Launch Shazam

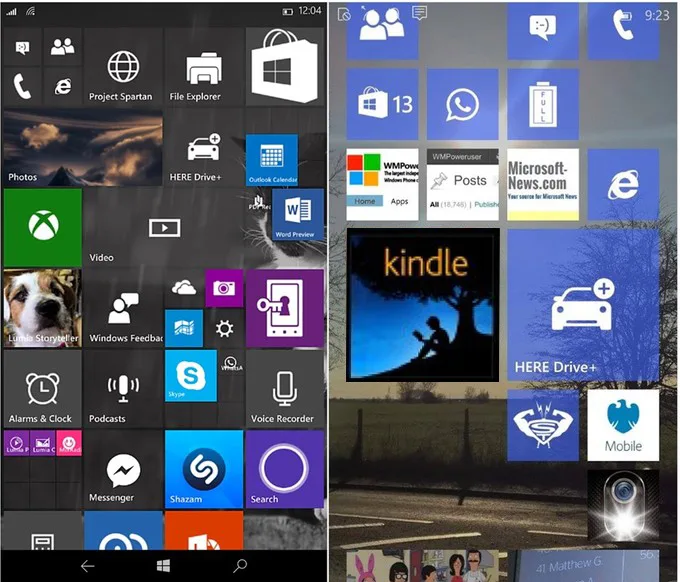(204, 469)
